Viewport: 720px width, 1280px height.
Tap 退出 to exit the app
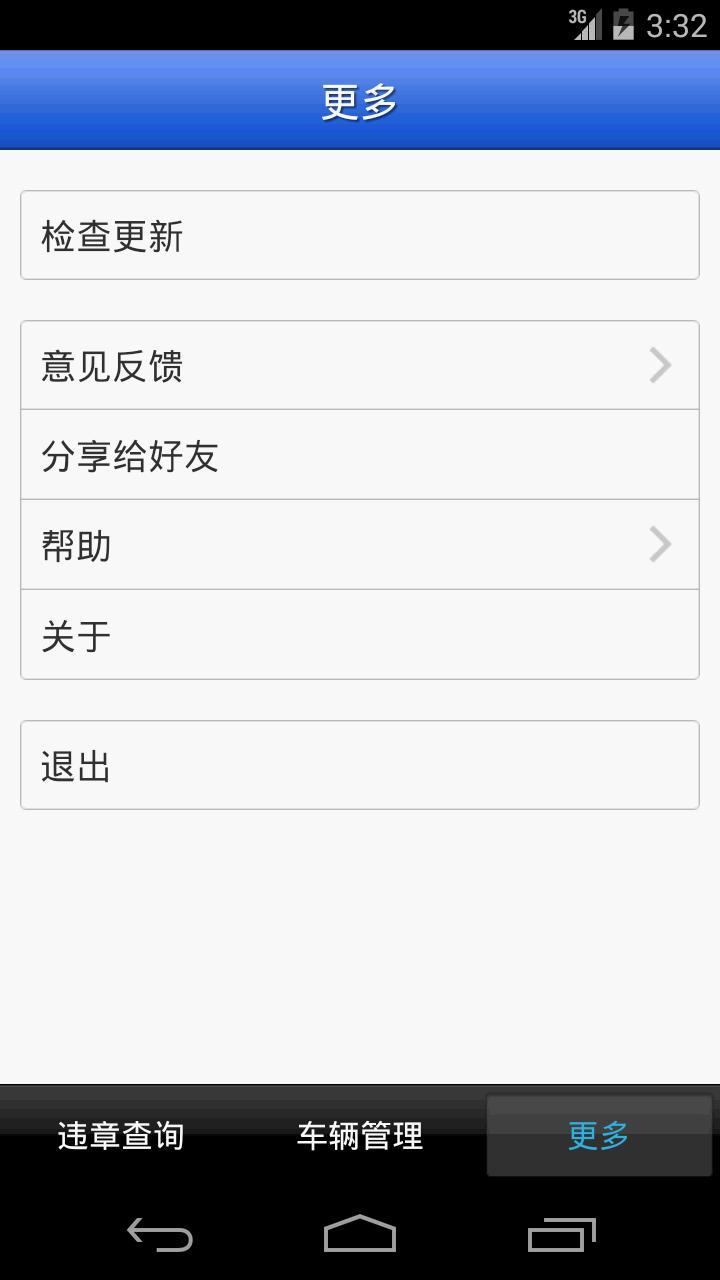(360, 766)
